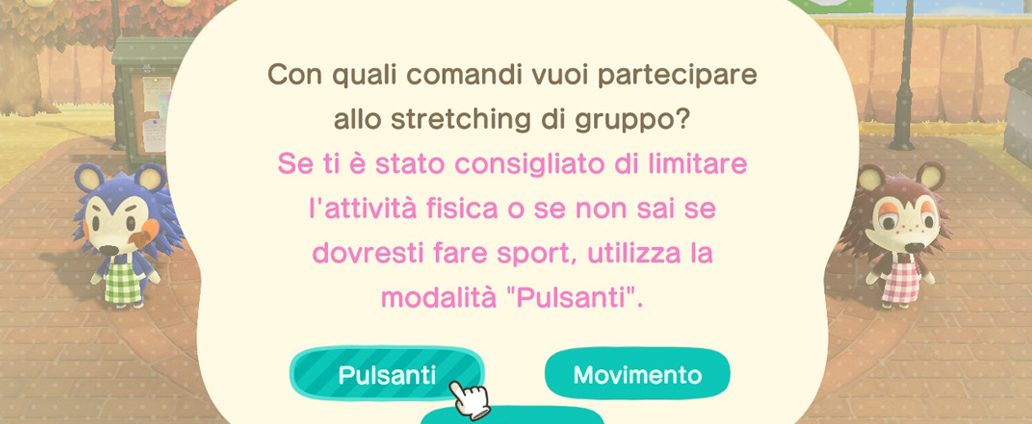Select the Pulsanti control option
Screen dimensions: 1032x424
pos(387,375)
